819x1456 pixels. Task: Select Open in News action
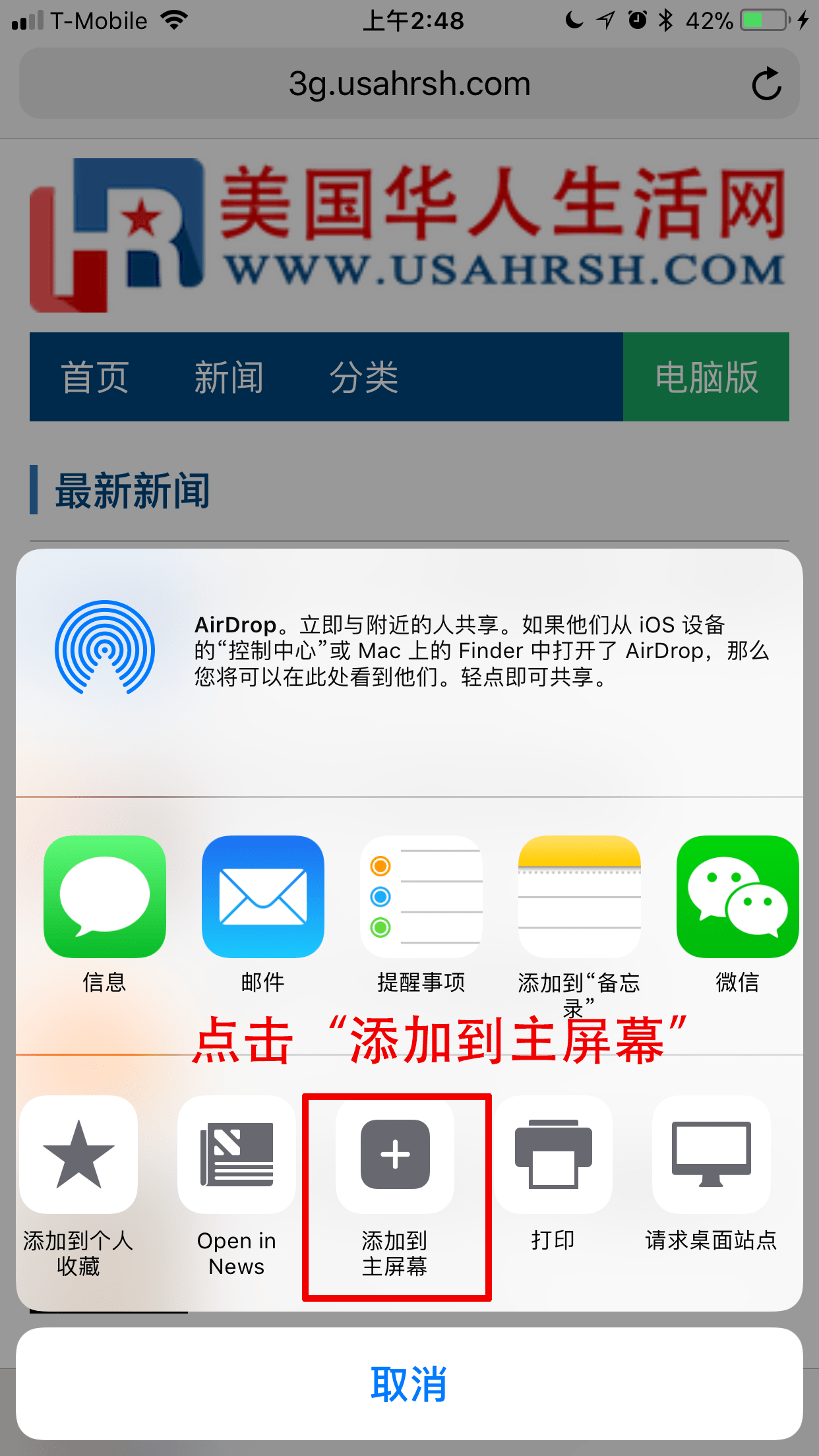(x=236, y=1155)
